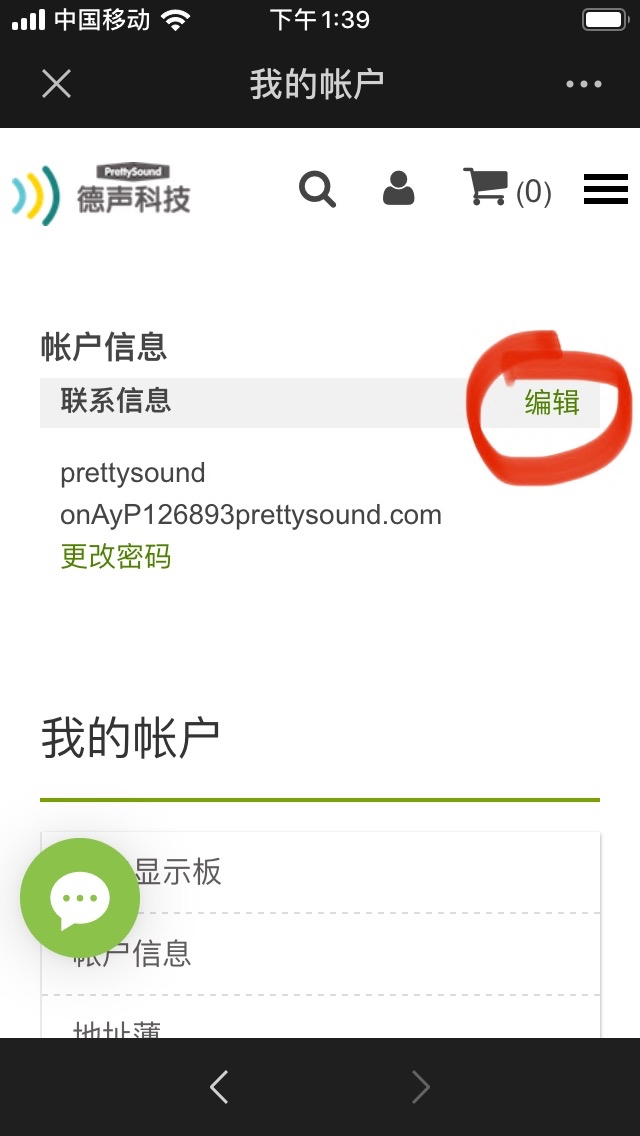640x1136 pixels.
Task: Close the 我的帐户 webview page
Action: tap(57, 84)
